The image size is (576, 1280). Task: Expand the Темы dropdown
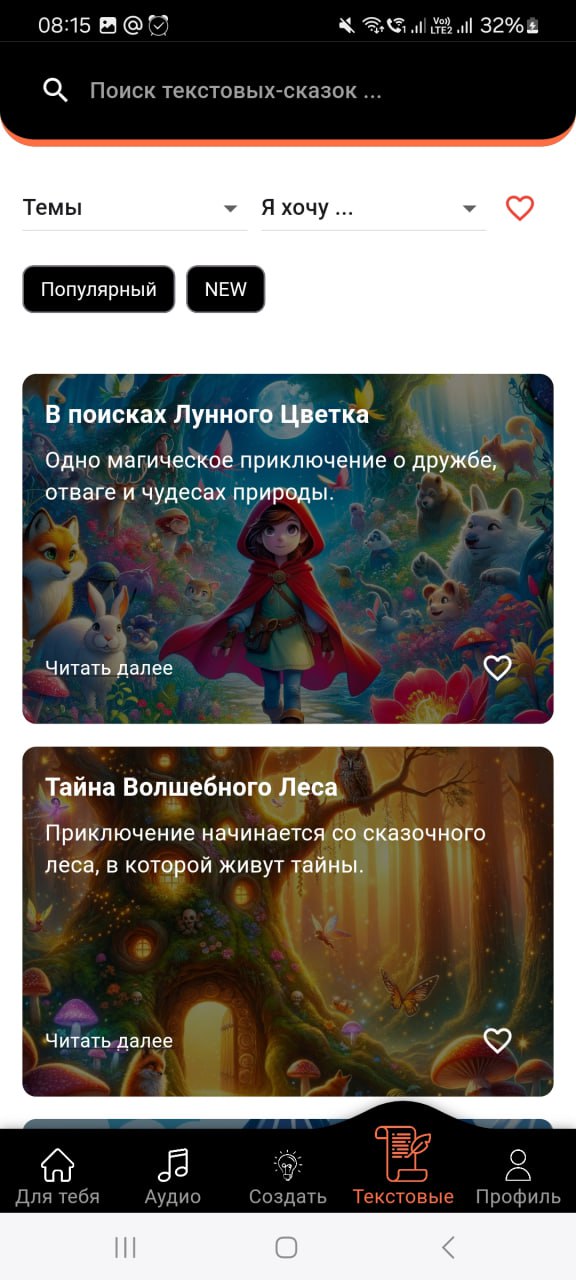point(135,208)
